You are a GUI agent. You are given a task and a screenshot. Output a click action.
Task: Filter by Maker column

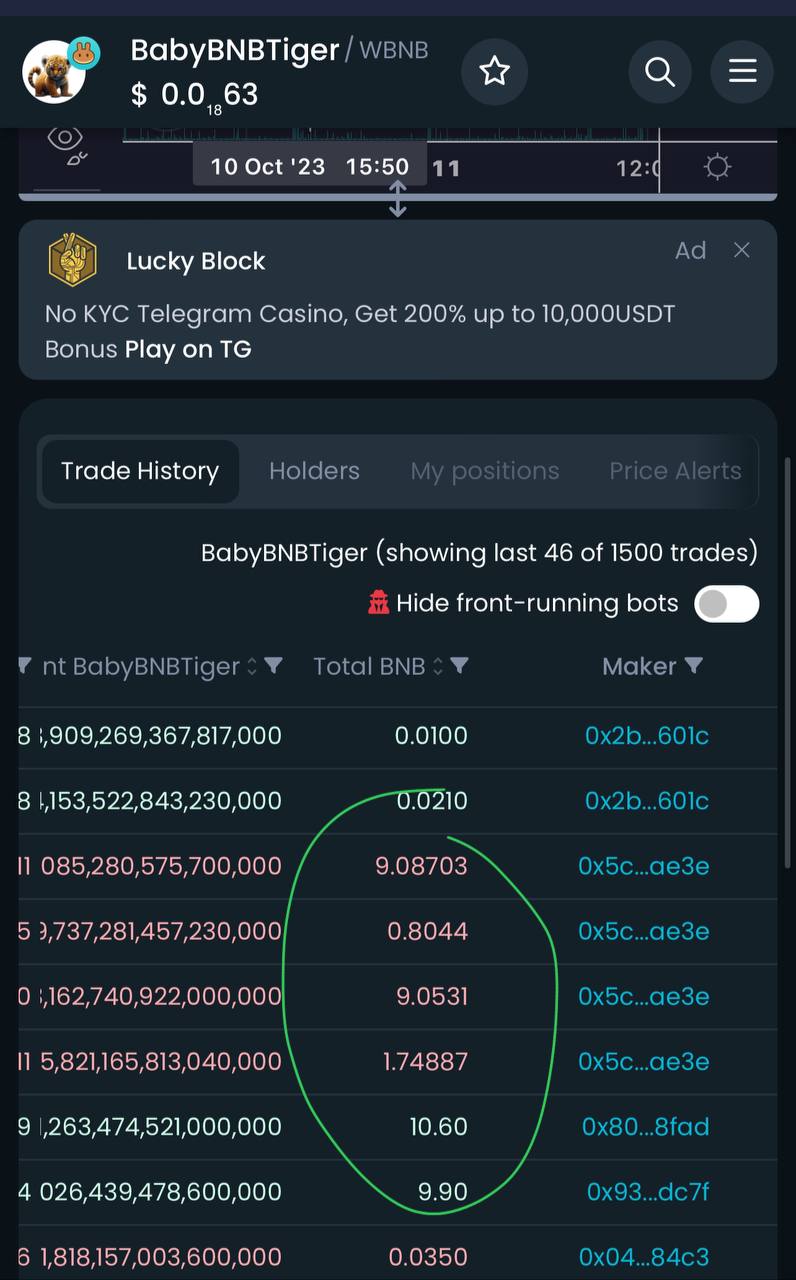pos(693,666)
